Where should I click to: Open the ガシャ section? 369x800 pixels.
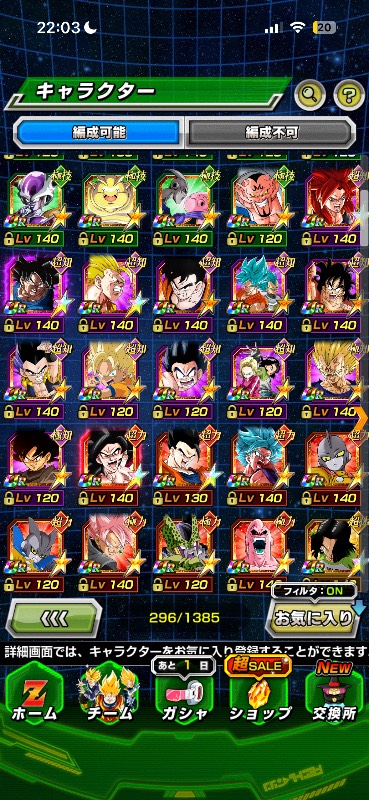(184, 694)
